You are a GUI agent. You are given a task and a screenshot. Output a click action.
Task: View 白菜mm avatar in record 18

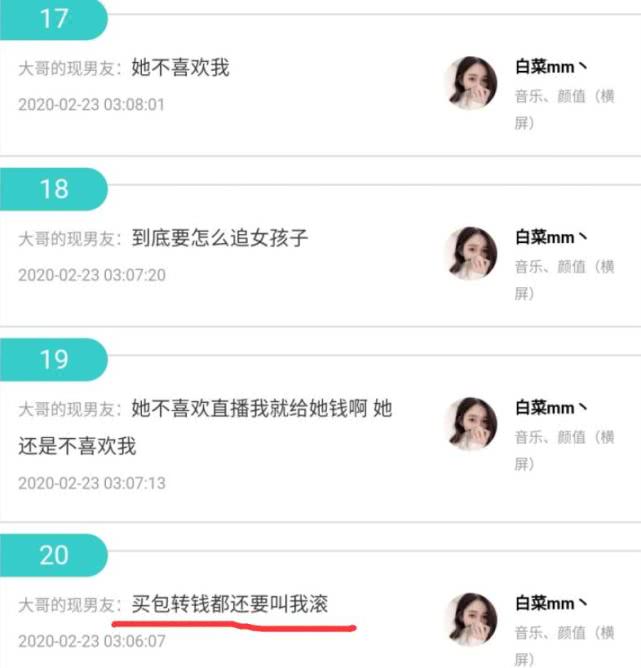coord(472,253)
